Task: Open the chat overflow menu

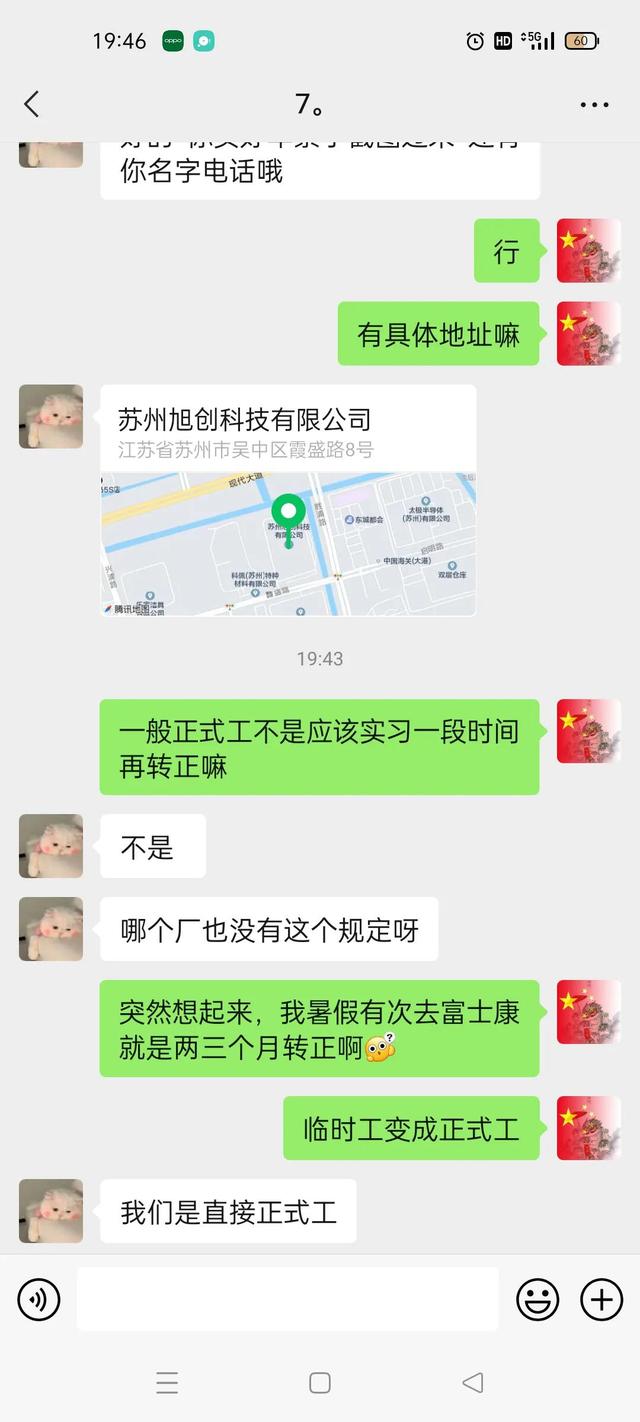Action: click(594, 104)
